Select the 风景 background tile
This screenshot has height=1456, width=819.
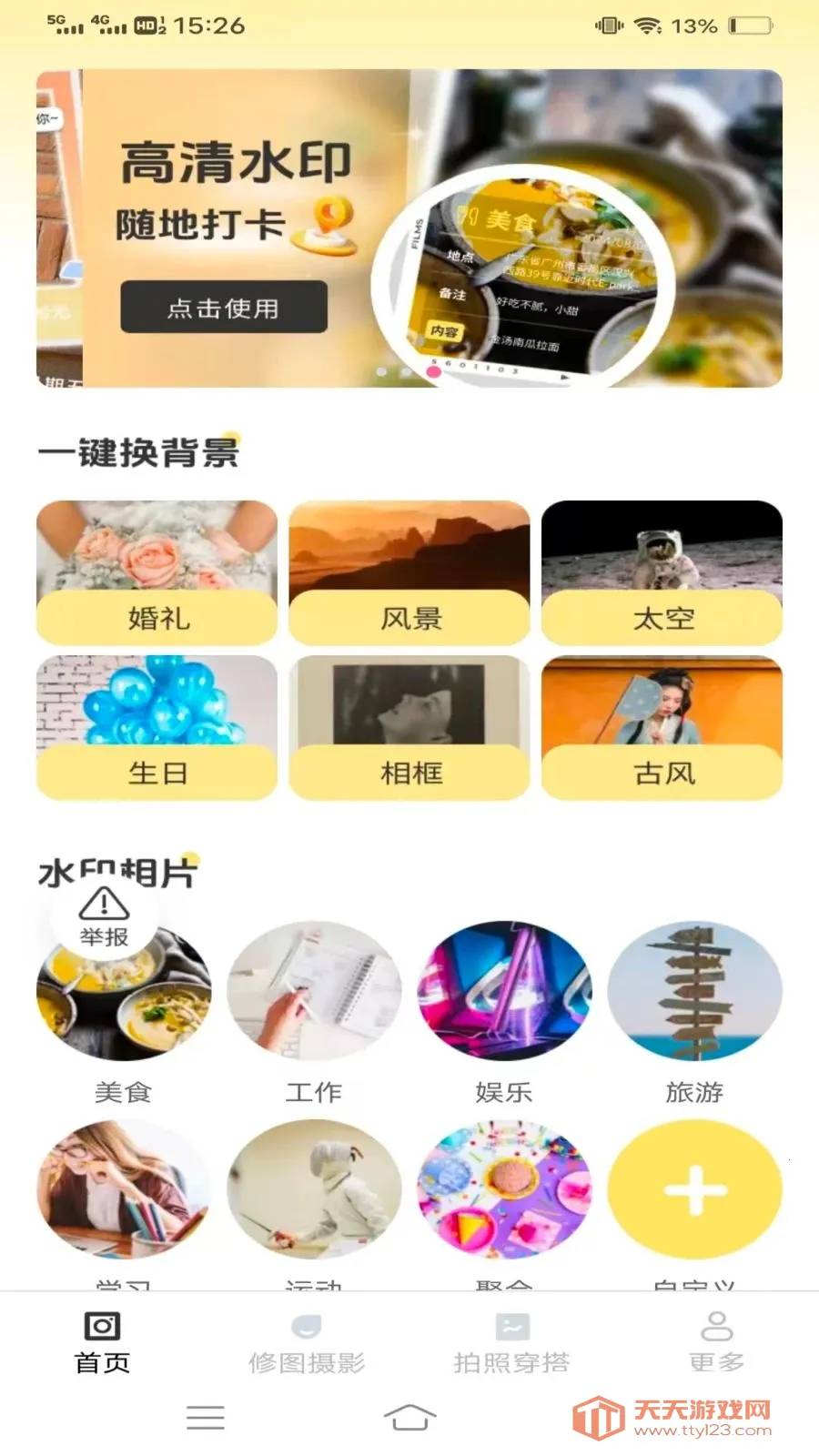point(409,572)
